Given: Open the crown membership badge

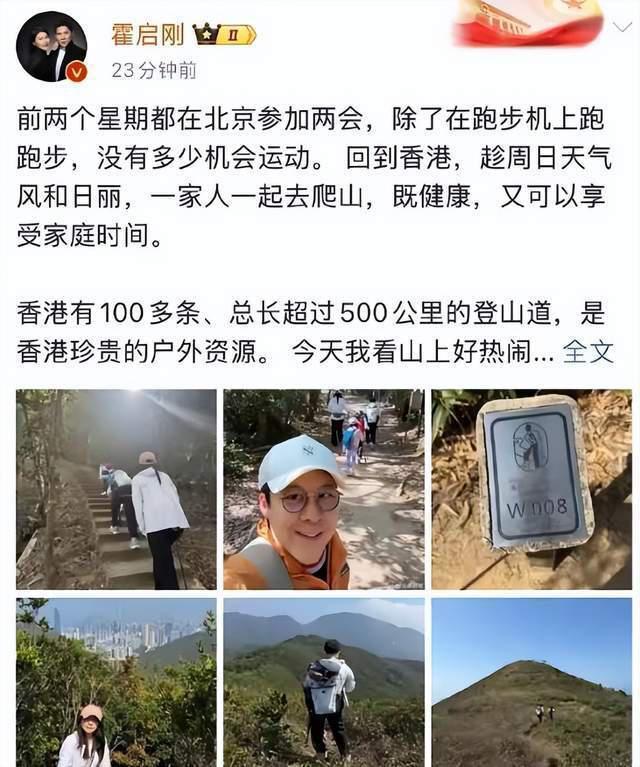Looking at the screenshot, I should coord(224,34).
